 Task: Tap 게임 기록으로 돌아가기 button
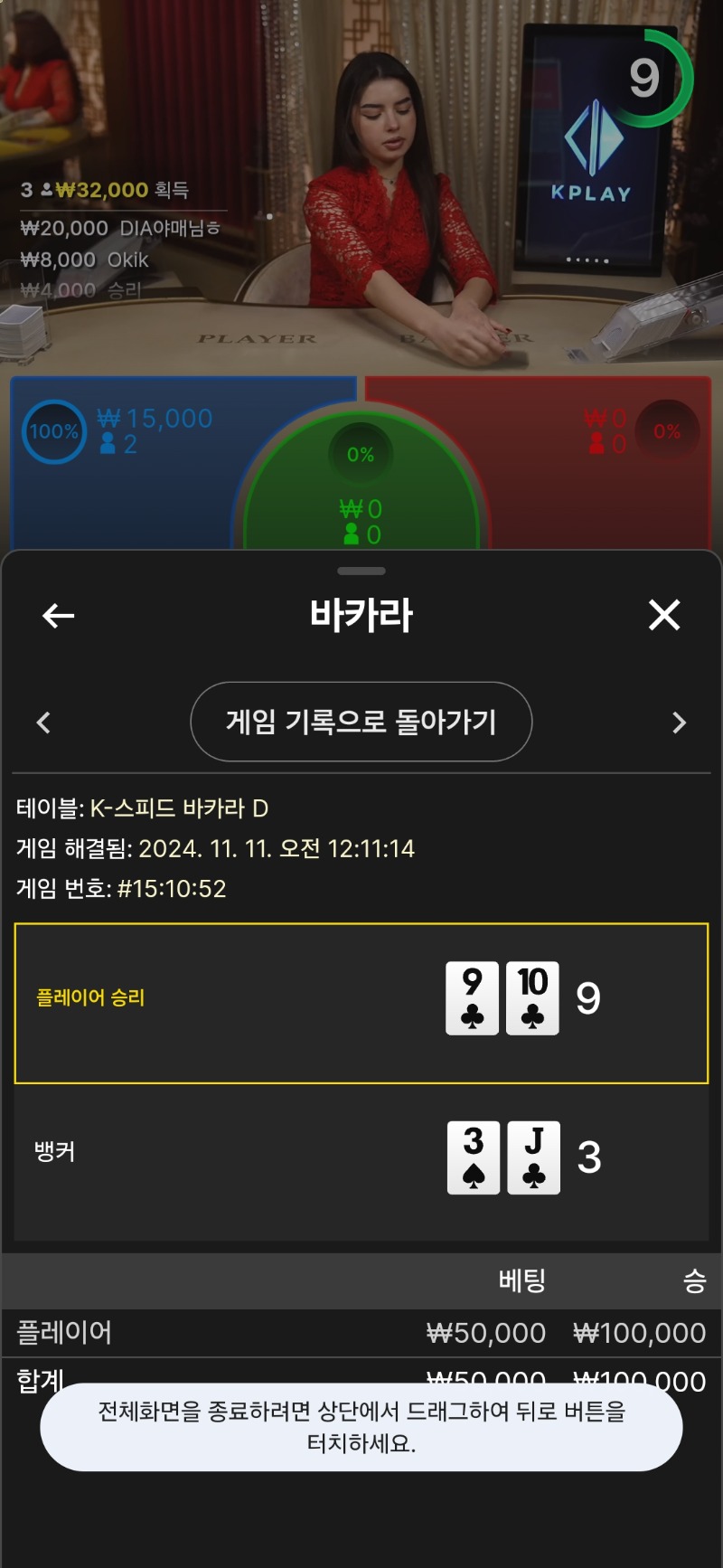pyautogui.click(x=361, y=722)
